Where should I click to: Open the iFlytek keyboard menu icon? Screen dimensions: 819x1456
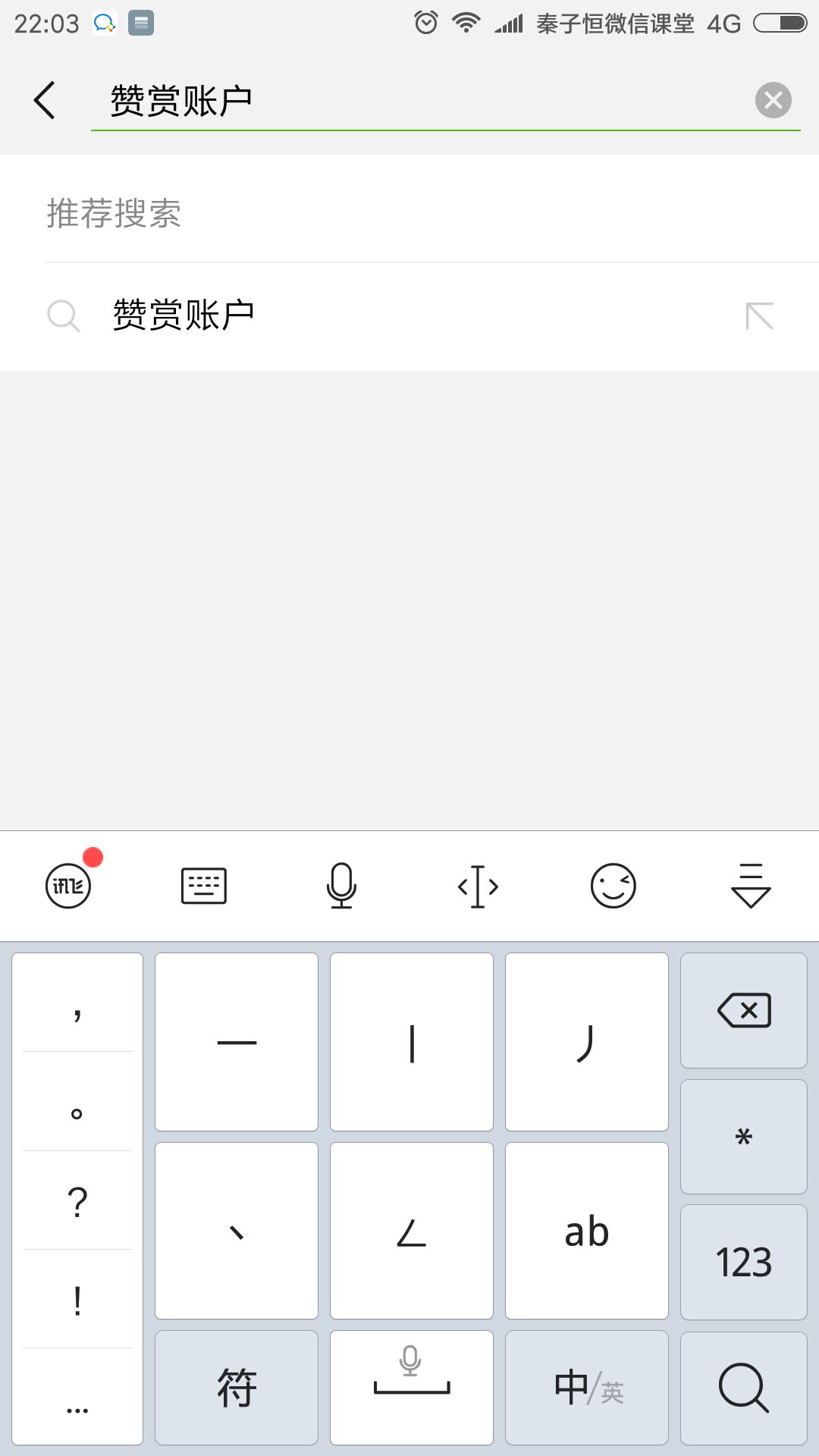tap(68, 885)
